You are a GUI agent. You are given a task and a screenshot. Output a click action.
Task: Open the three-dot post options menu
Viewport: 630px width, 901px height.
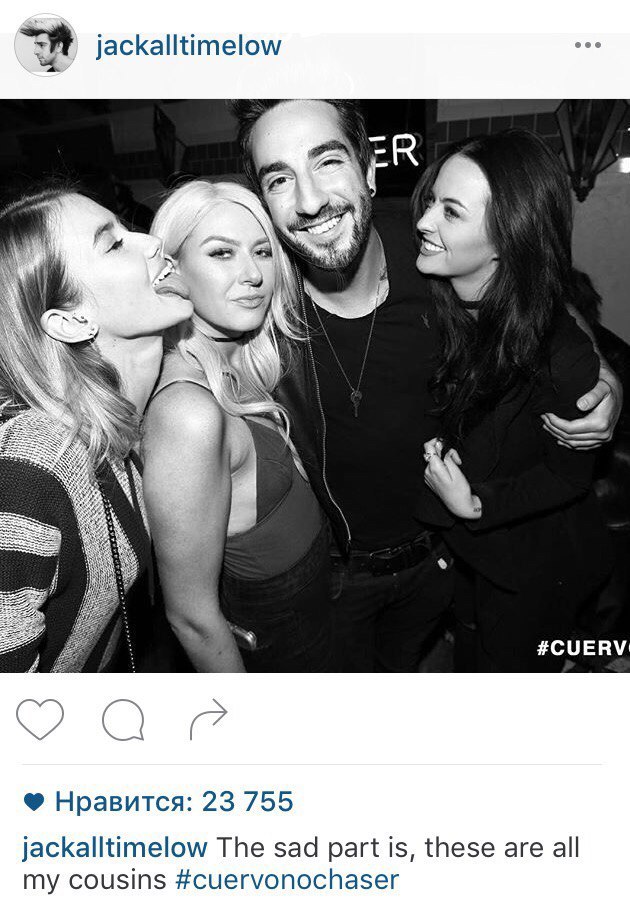(587, 46)
